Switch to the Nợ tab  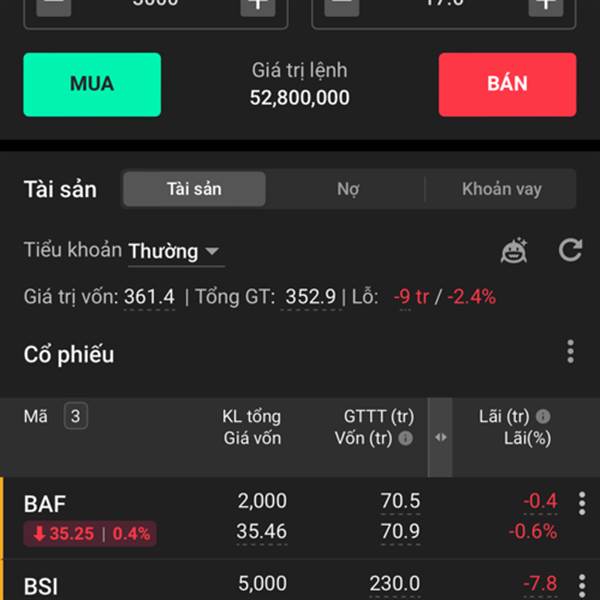(x=348, y=189)
